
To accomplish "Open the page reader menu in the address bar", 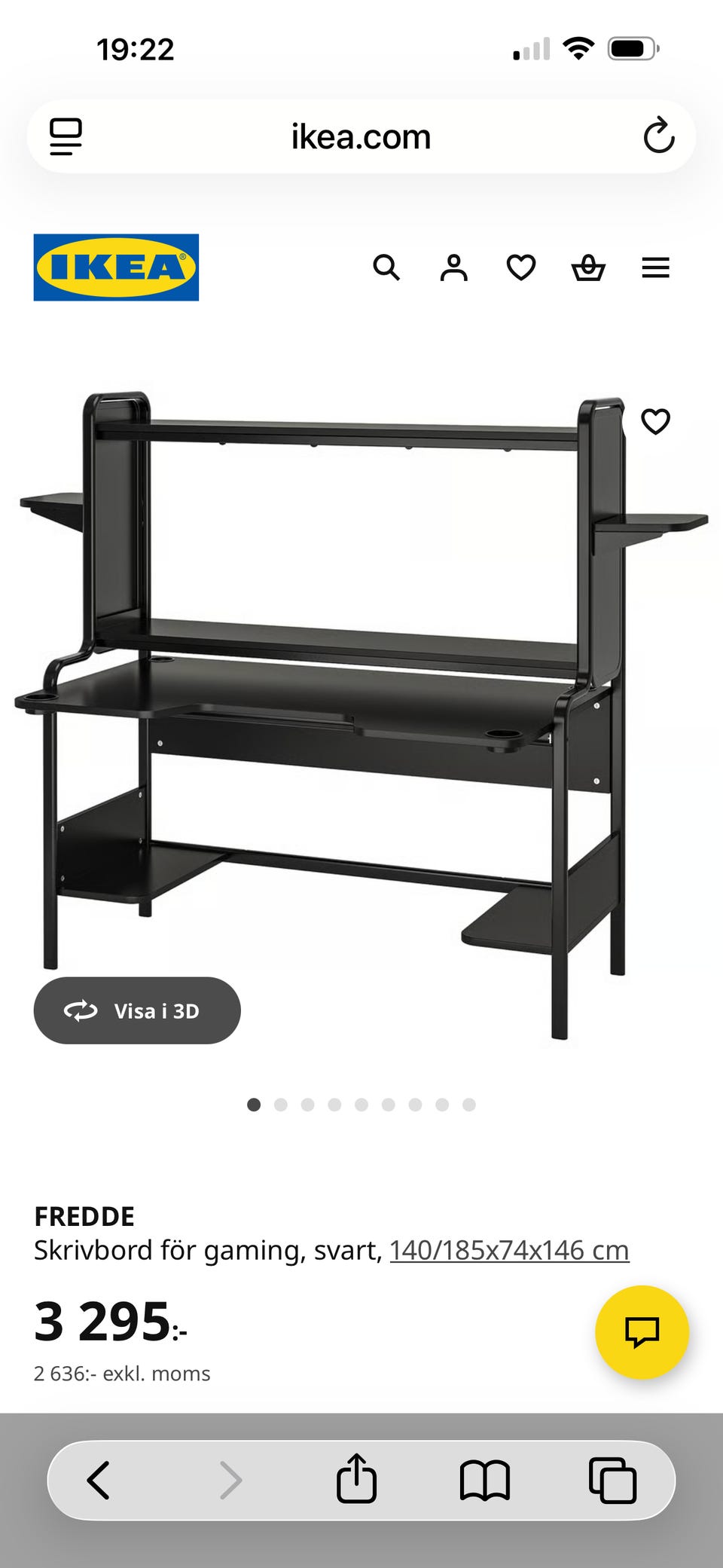I will (66, 136).
